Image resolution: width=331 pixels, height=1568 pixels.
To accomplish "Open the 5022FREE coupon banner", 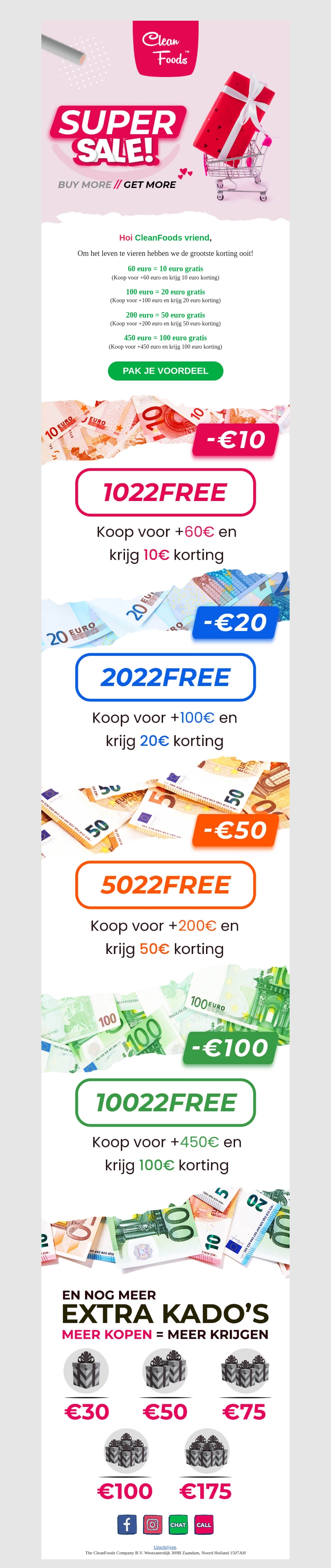I will tap(165, 884).
